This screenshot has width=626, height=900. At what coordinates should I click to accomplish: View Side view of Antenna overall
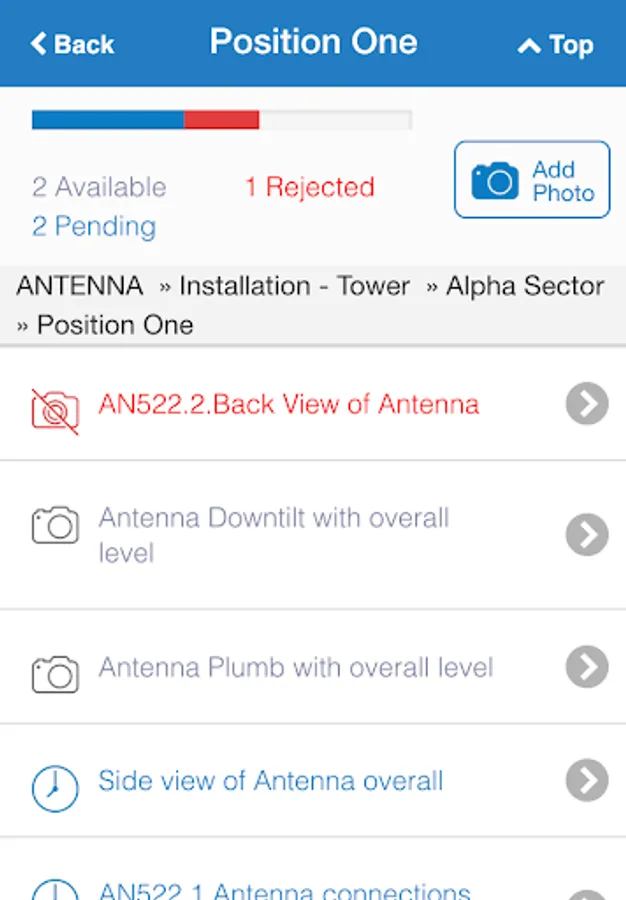271,781
